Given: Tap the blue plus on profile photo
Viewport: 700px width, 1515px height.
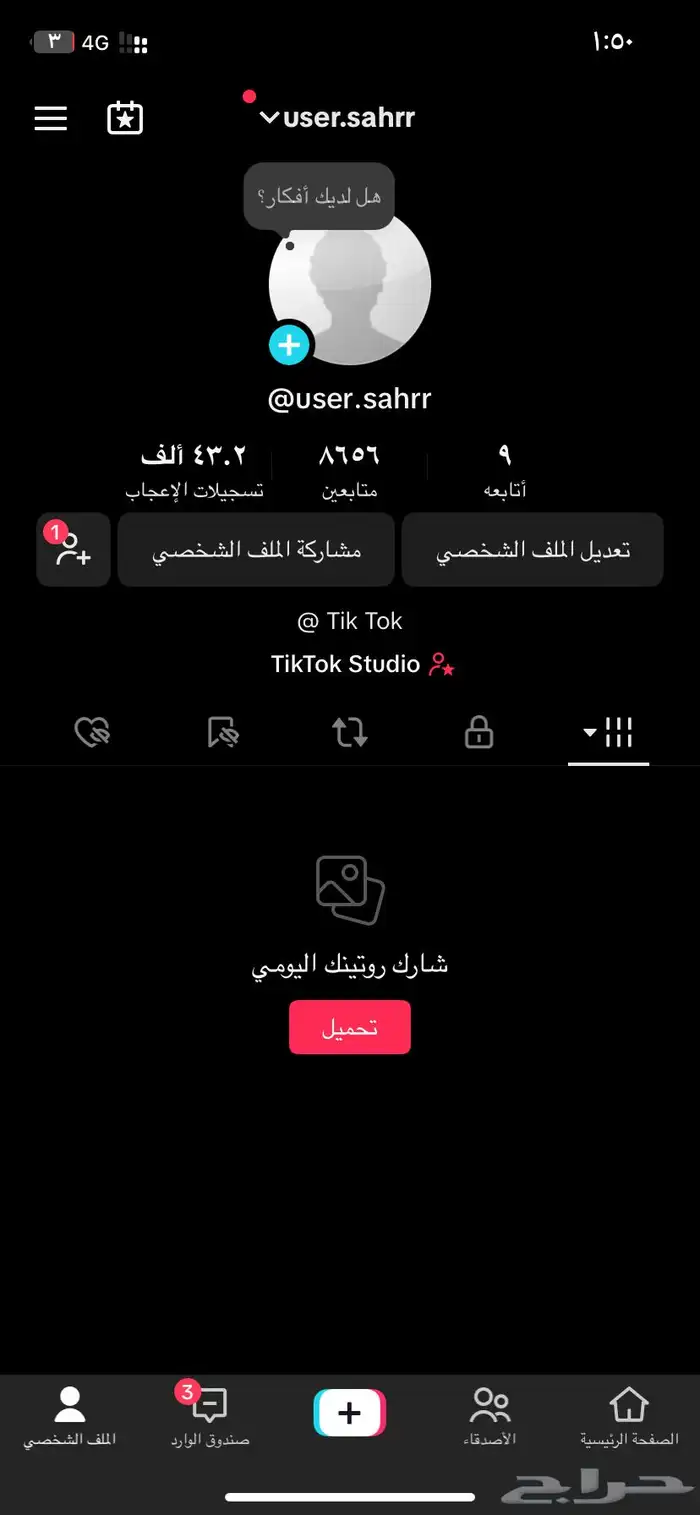Looking at the screenshot, I should (289, 345).
